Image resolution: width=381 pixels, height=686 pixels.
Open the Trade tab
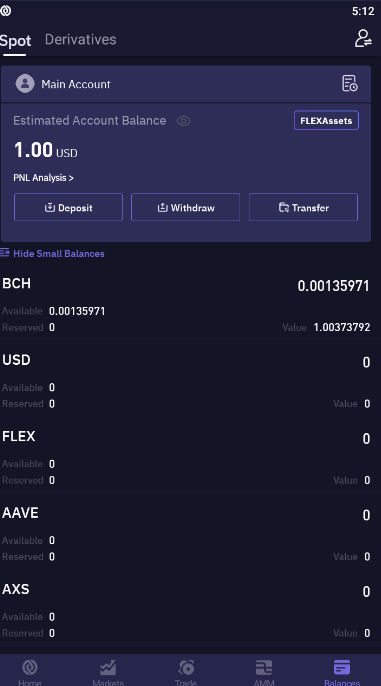pos(186,672)
